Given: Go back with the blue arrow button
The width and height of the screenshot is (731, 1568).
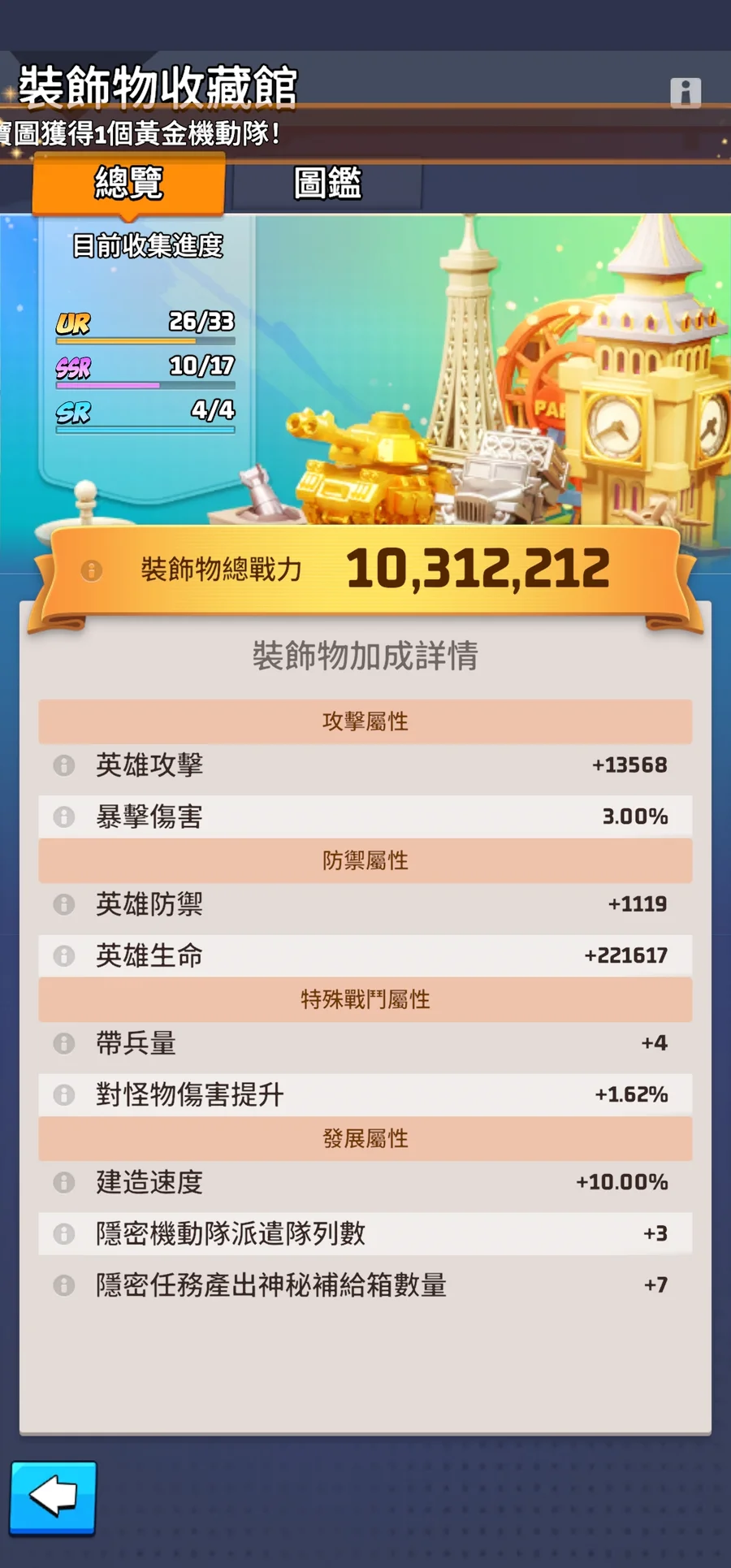Looking at the screenshot, I should pyautogui.click(x=54, y=1497).
